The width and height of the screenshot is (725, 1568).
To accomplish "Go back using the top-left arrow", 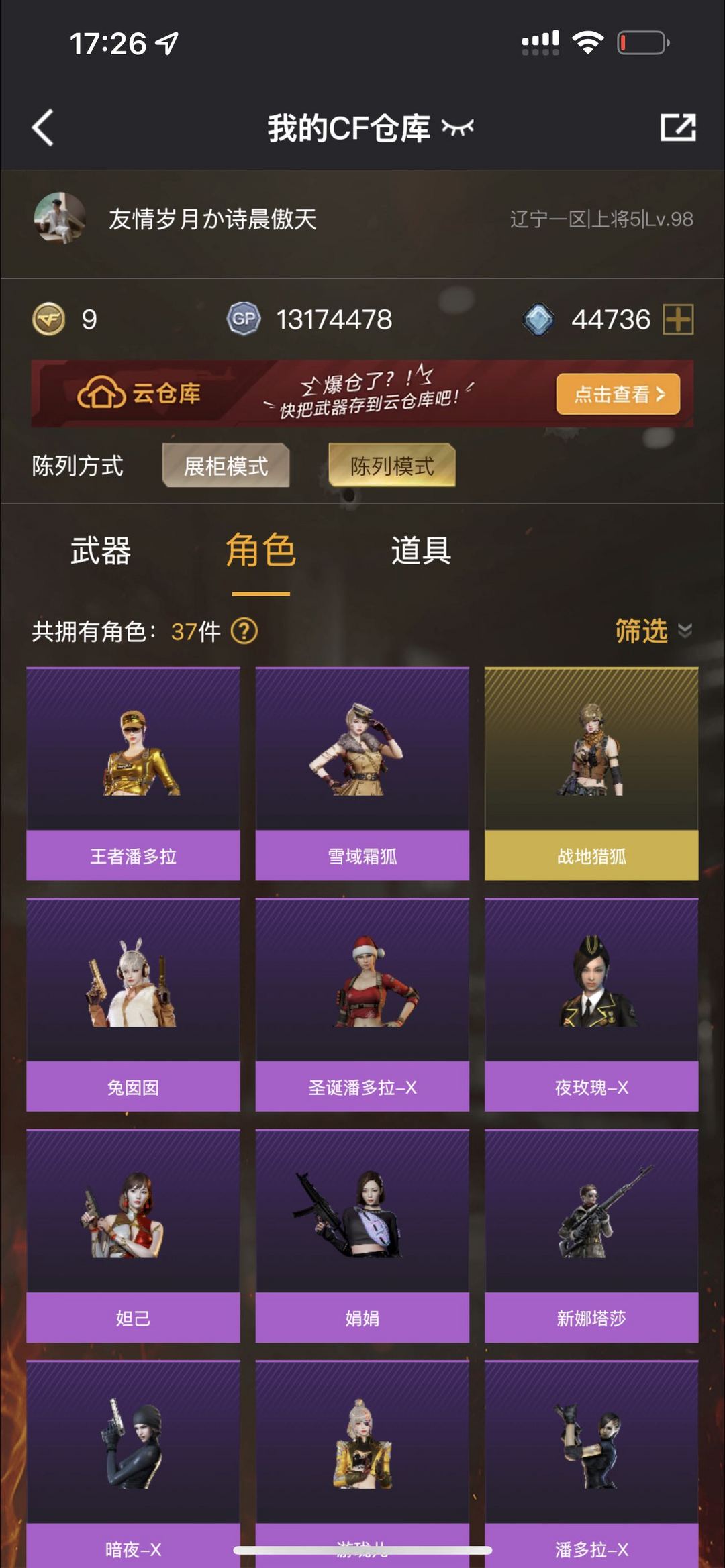I will point(43,127).
